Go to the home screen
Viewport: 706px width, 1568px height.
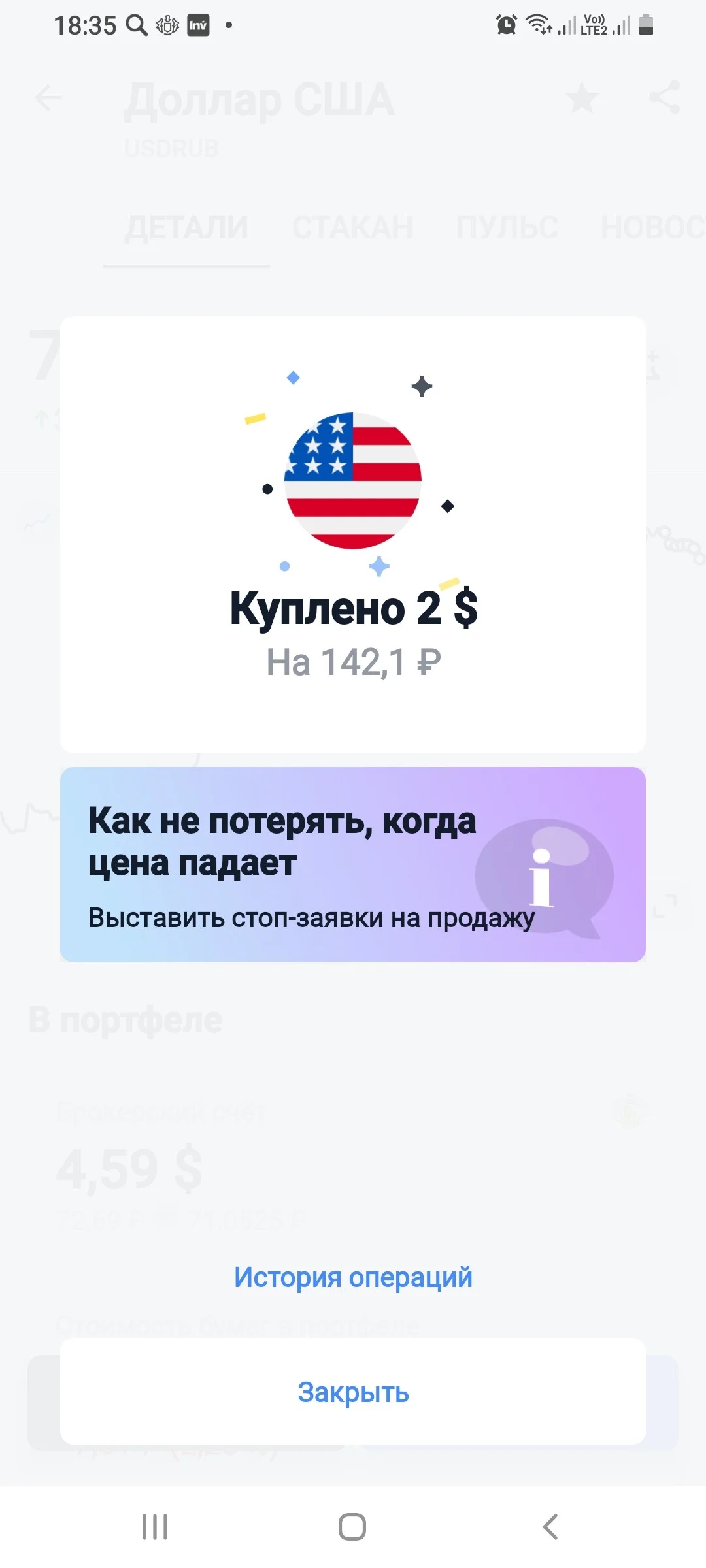pos(352,1527)
